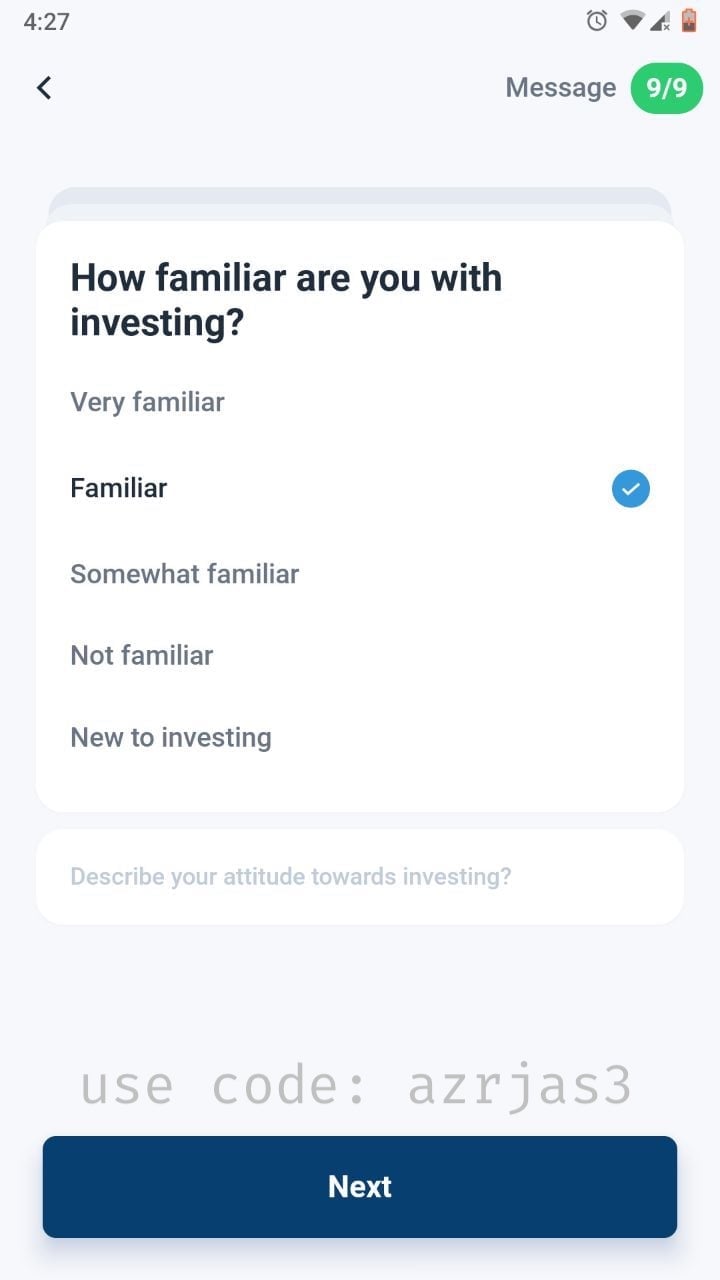Pick Somewhat familiar
The width and height of the screenshot is (720, 1280).
[360, 574]
